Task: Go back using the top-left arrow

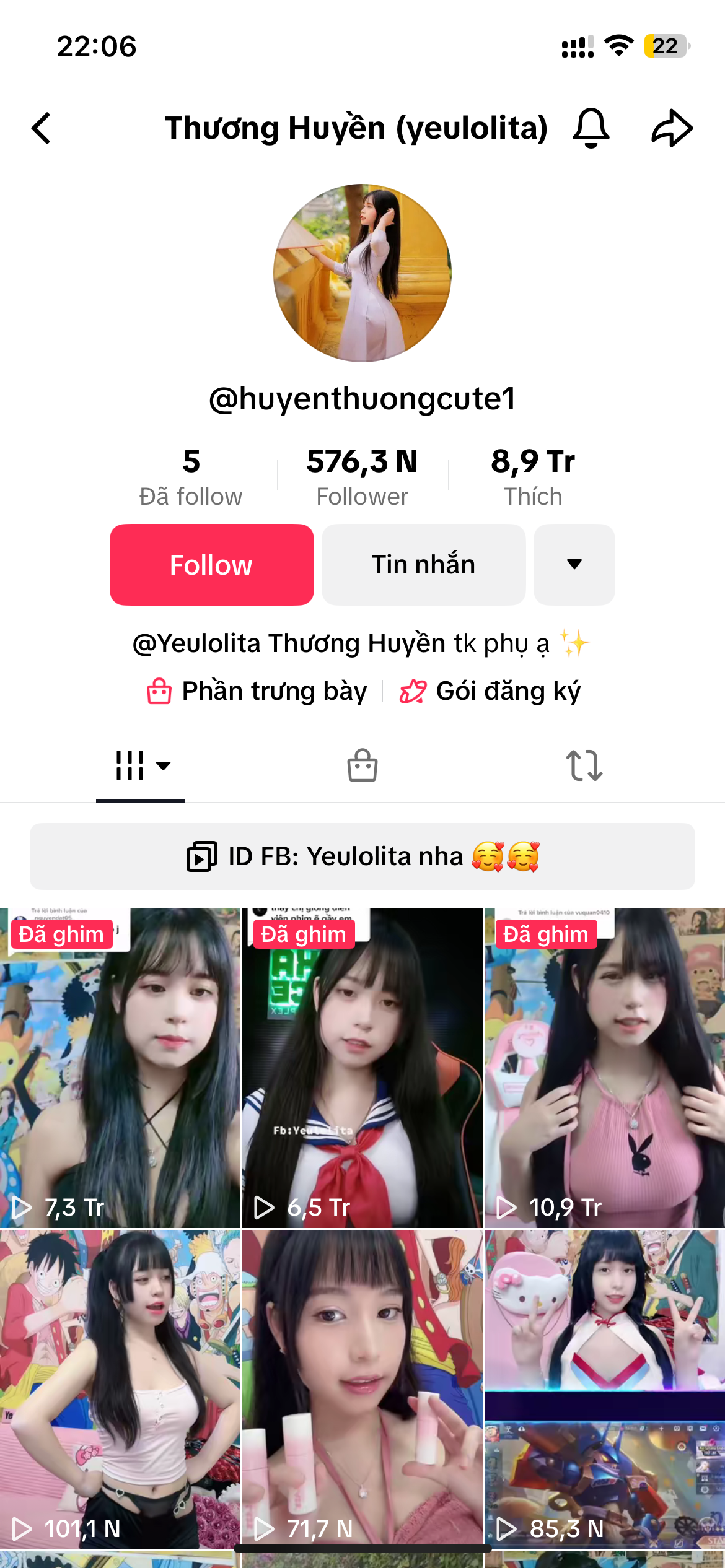Action: pyautogui.click(x=42, y=128)
